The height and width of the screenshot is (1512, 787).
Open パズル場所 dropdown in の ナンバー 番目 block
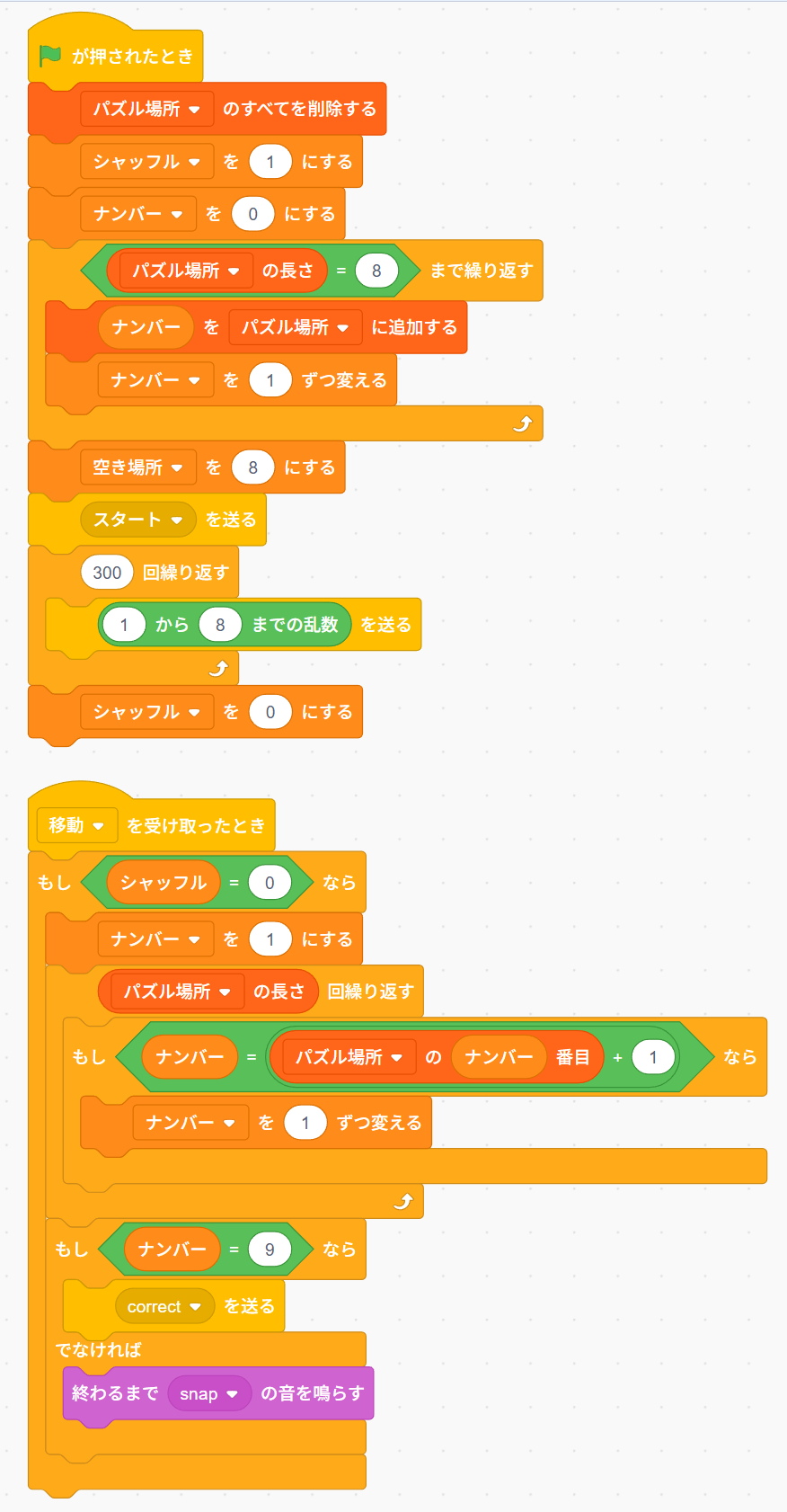(349, 1057)
